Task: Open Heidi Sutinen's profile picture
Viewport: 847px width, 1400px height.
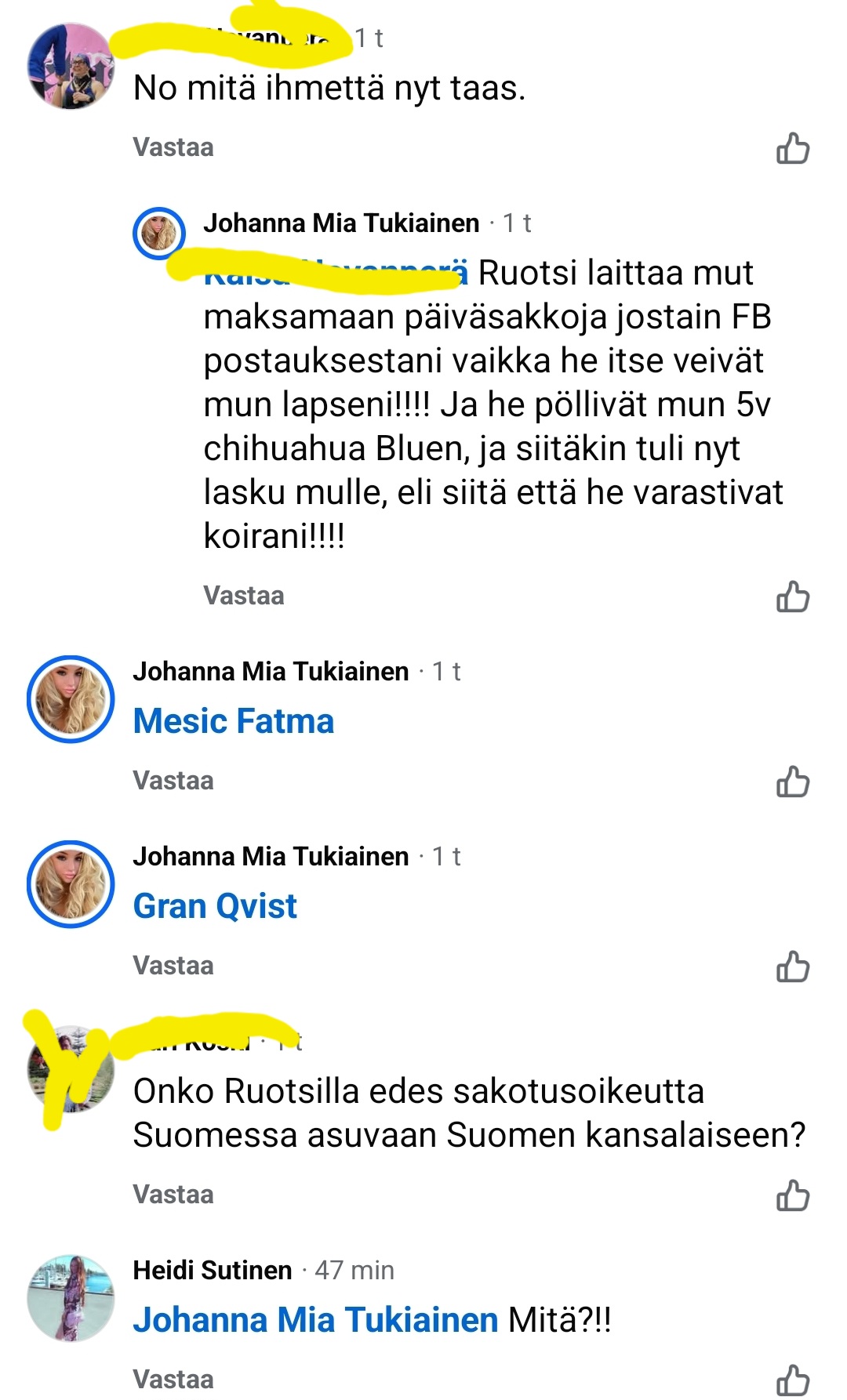Action: pyautogui.click(x=71, y=1298)
